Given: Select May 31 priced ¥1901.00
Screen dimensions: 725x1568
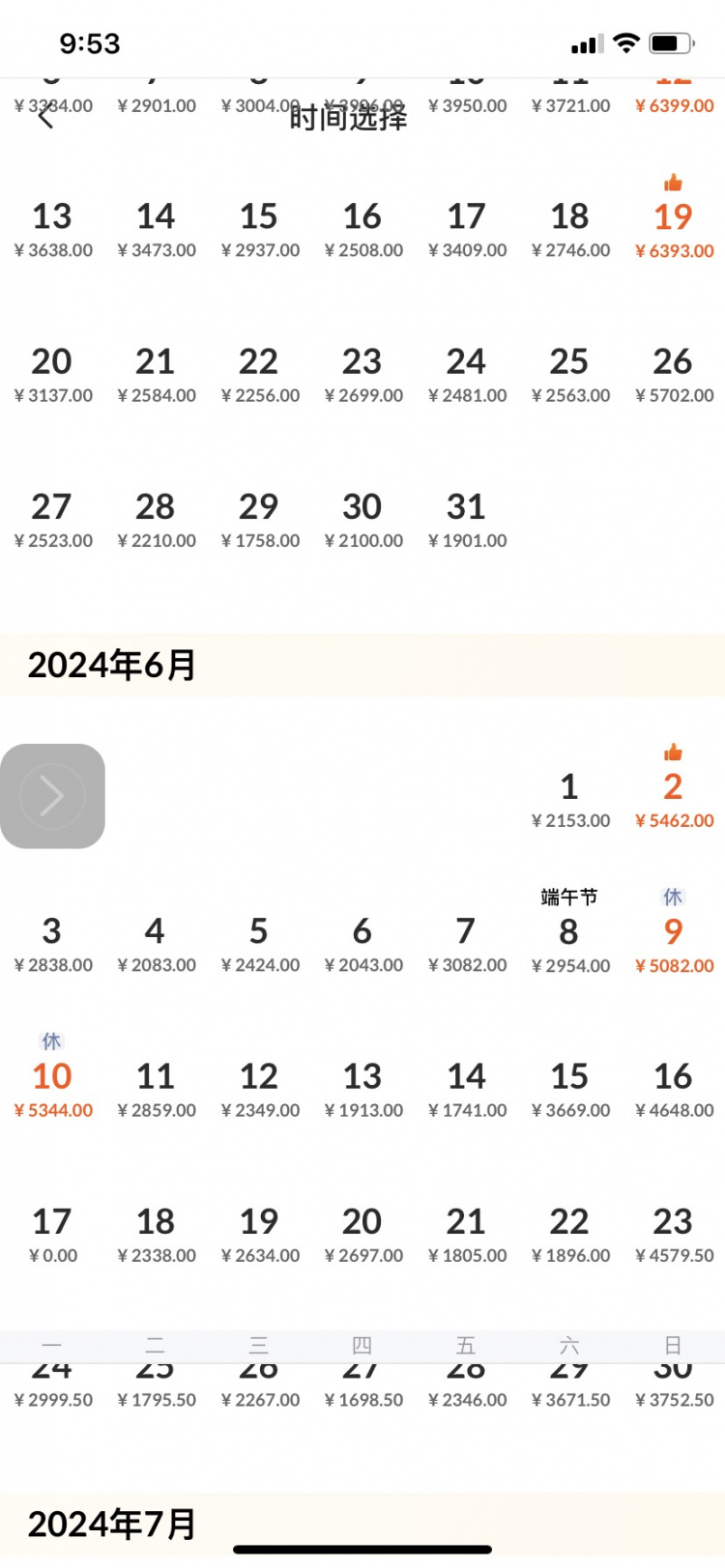Looking at the screenshot, I should coord(466,518).
